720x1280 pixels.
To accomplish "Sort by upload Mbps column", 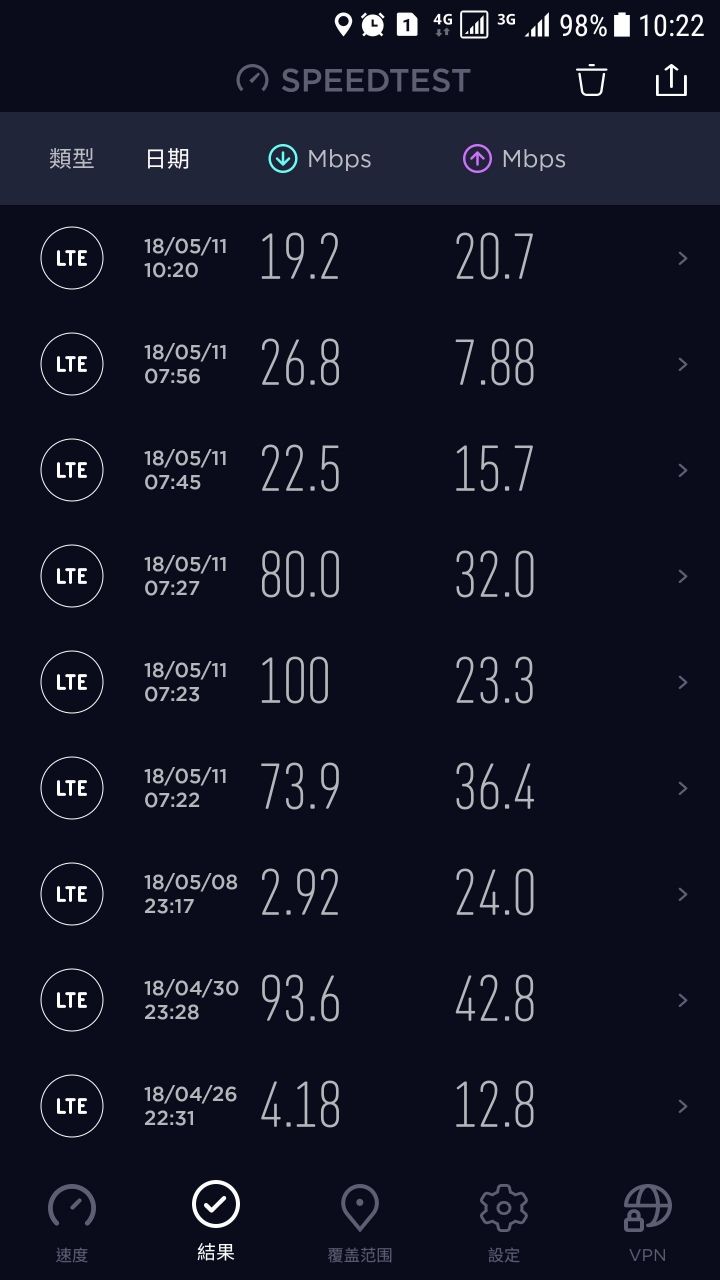I will pyautogui.click(x=514, y=159).
